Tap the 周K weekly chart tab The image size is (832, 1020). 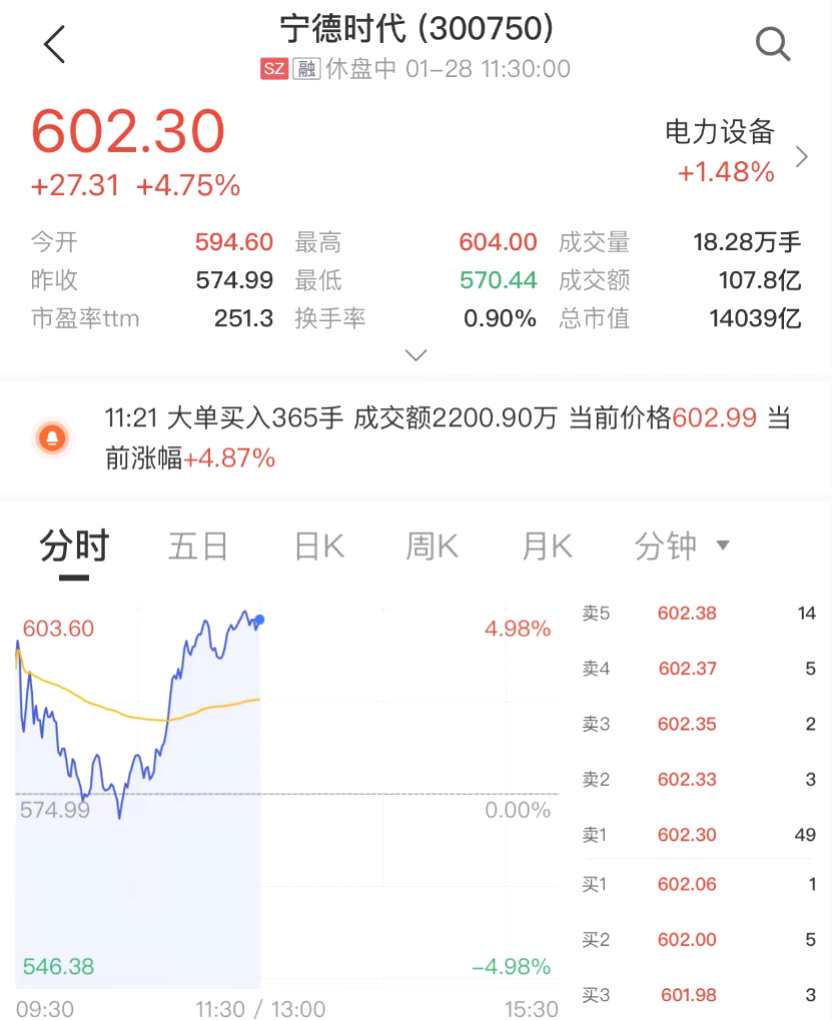coord(430,545)
